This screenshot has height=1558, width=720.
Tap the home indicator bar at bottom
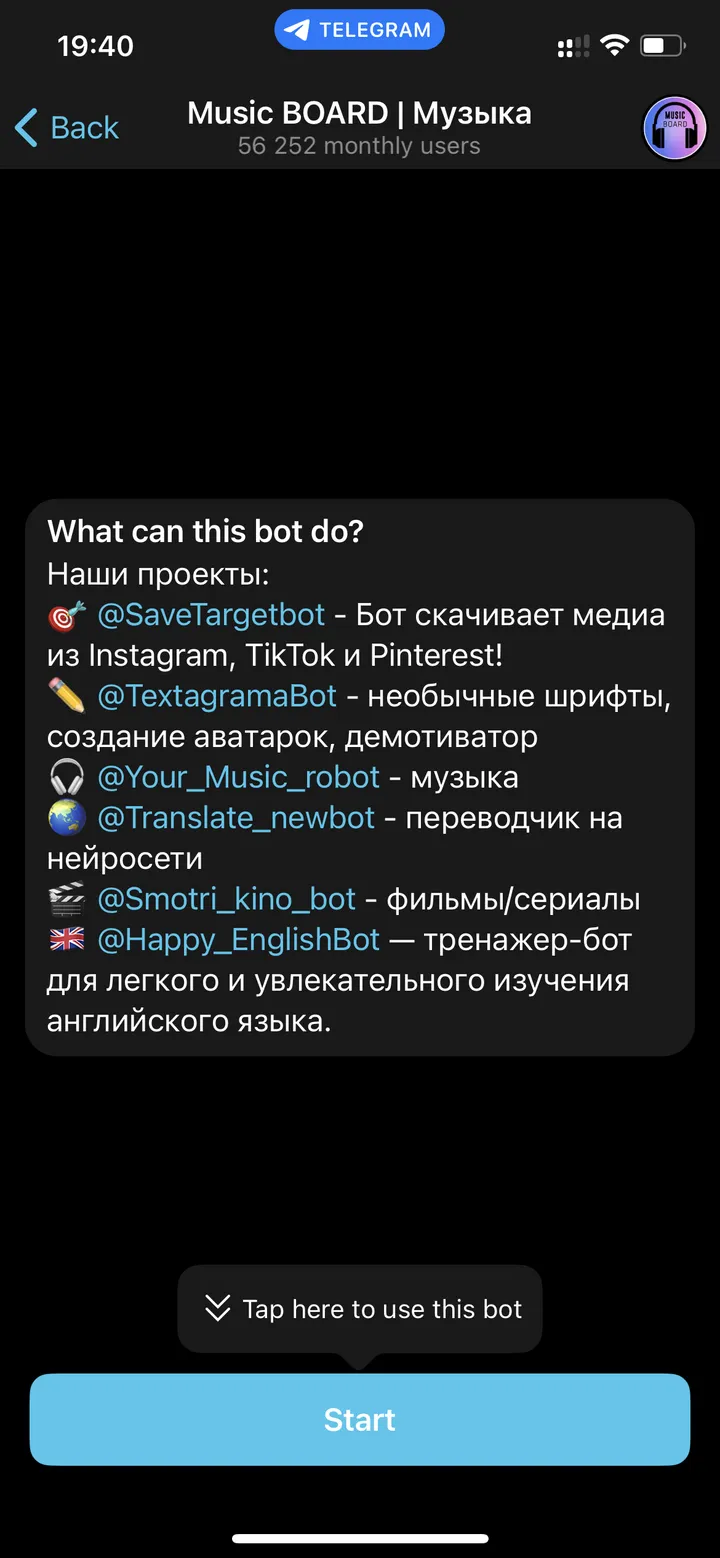coord(359,1538)
